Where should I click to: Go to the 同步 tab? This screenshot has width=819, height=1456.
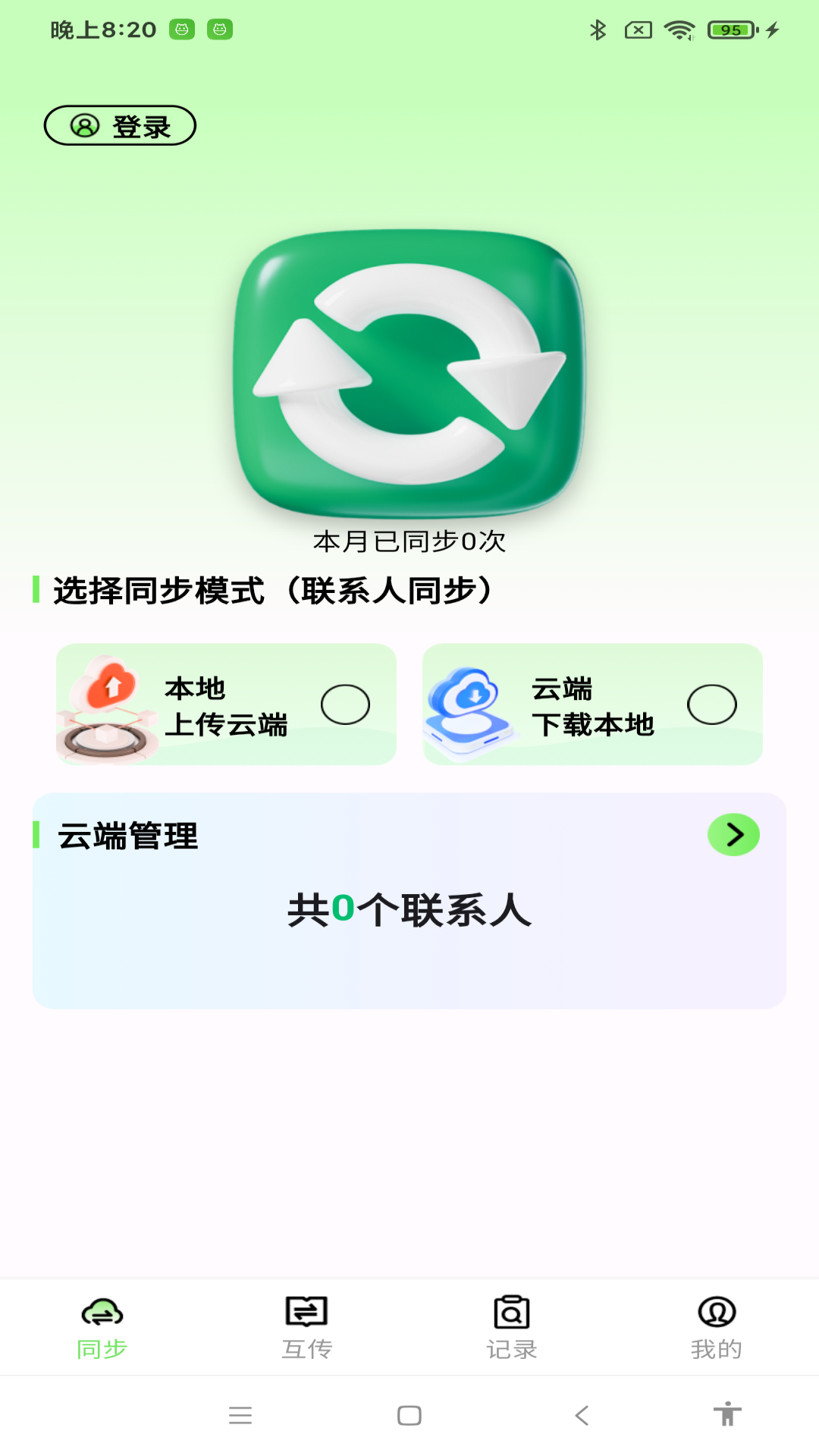pos(102,1327)
